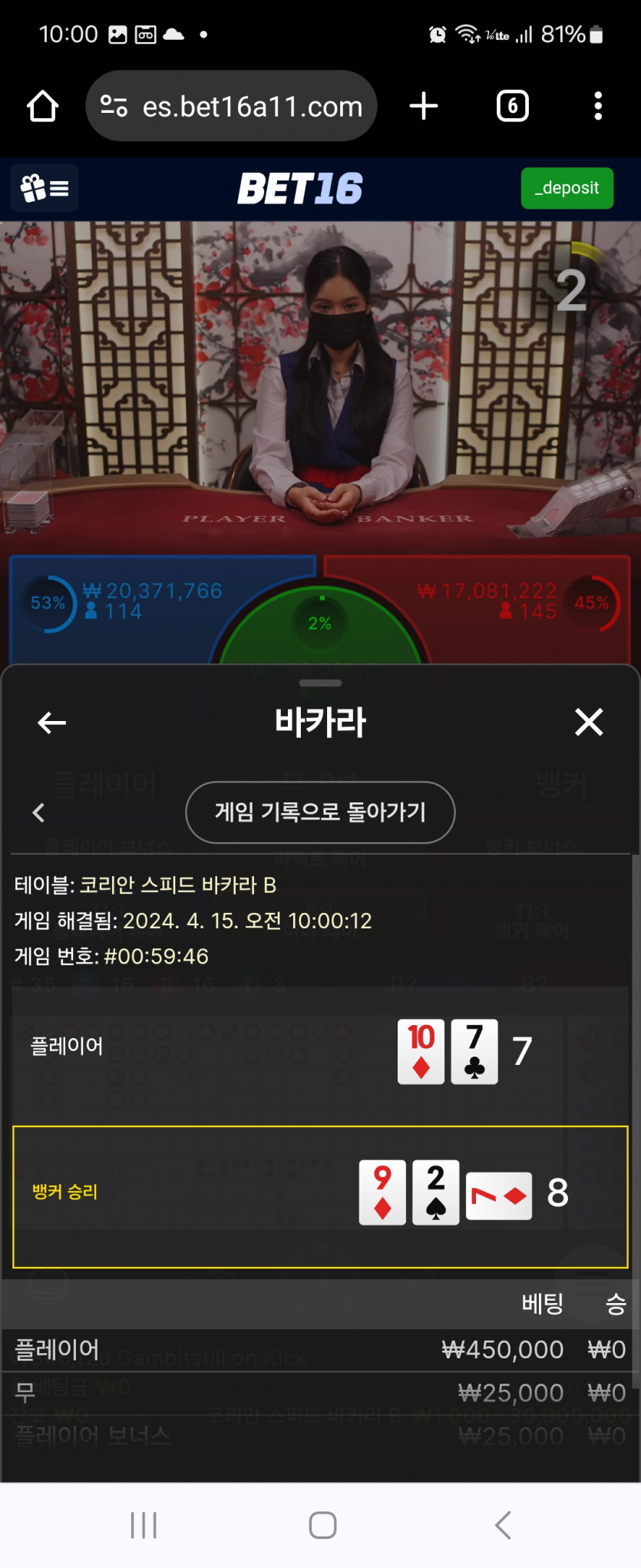
Task: Open the tab switcher showing 6
Action: click(x=512, y=106)
